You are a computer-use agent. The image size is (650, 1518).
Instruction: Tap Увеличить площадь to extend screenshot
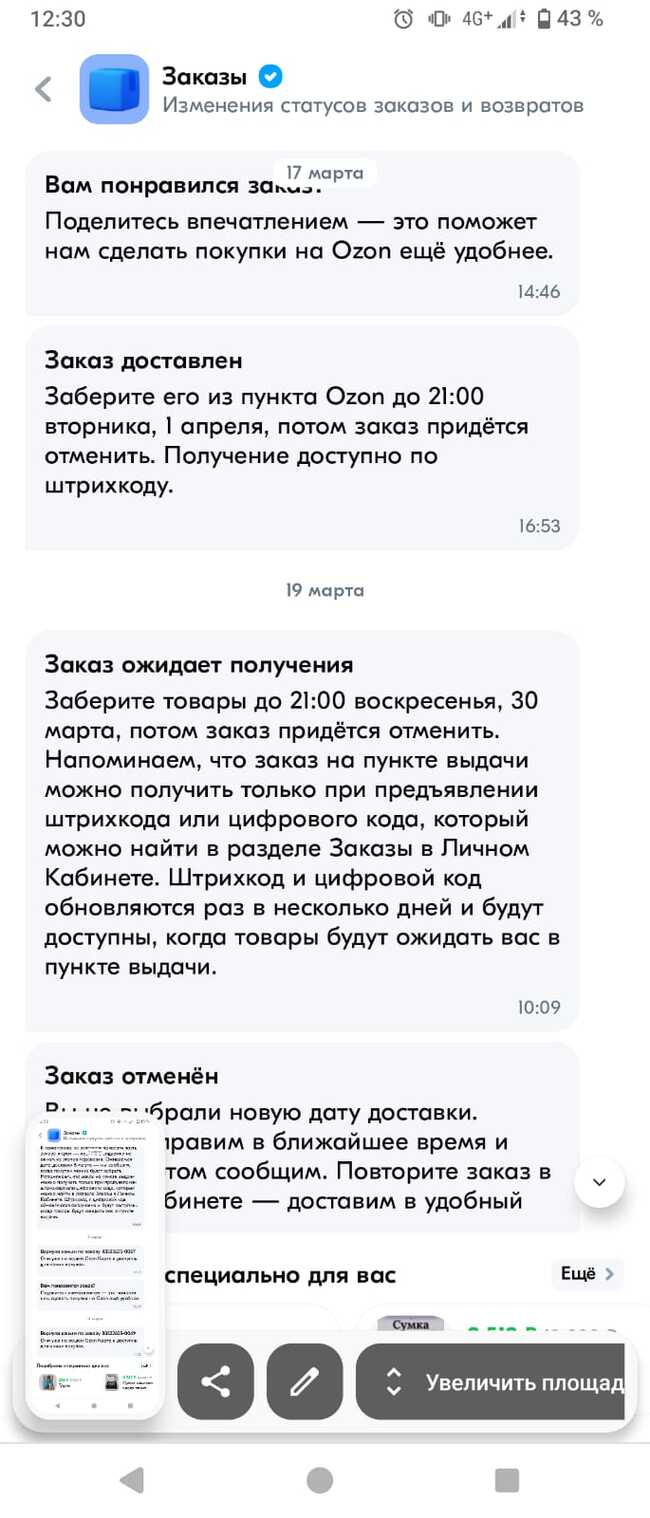click(x=495, y=1382)
